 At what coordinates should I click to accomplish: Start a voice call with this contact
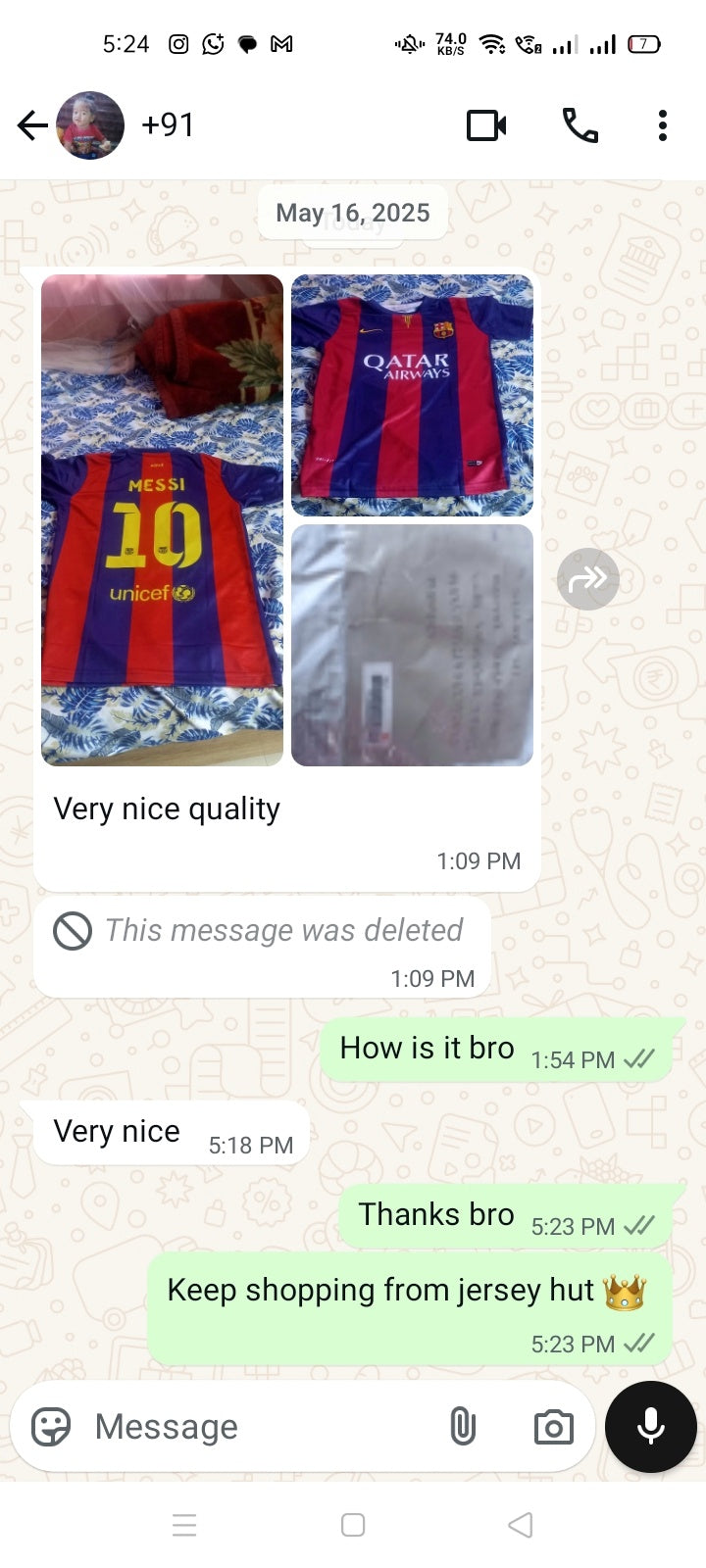click(x=580, y=125)
